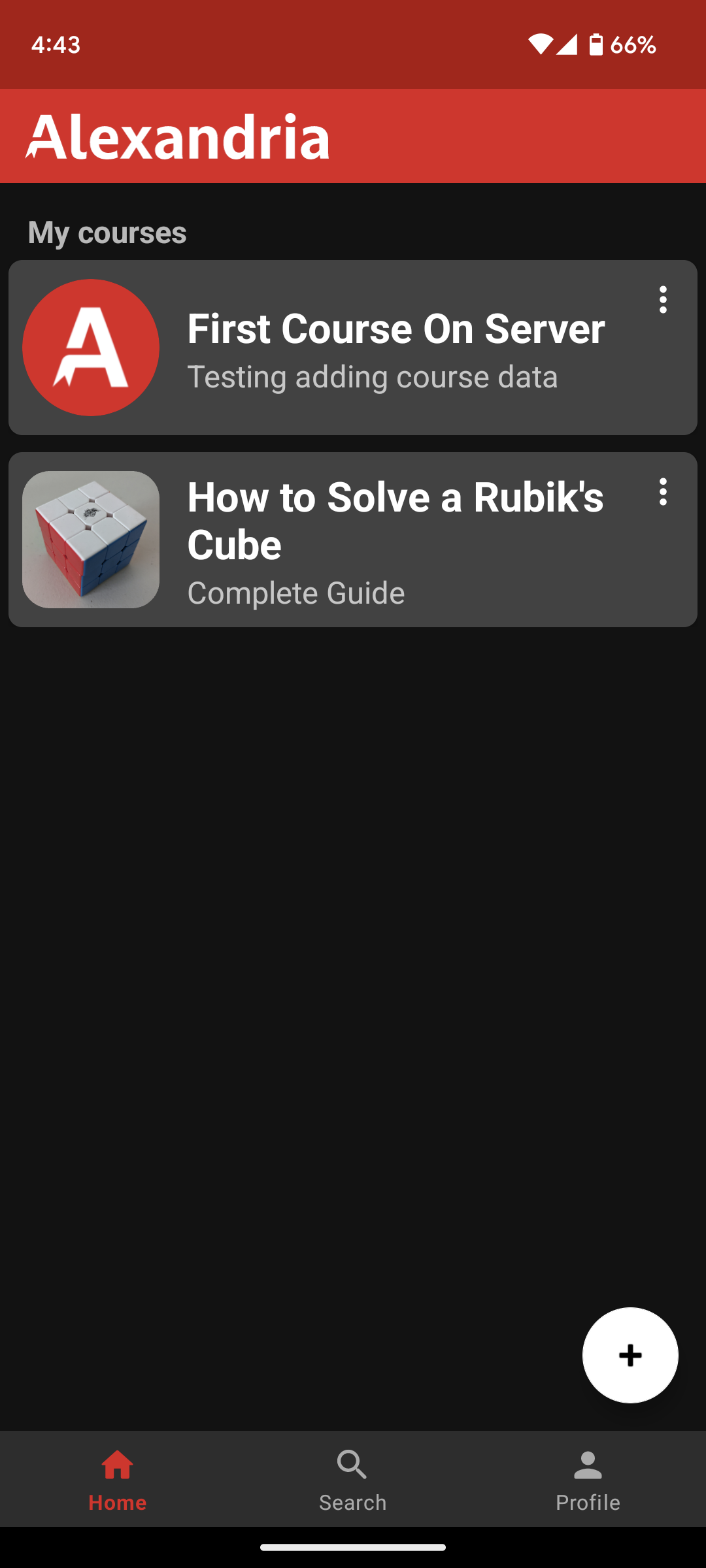Switch to the Search tab
Screen dimensions: 706x1568
click(353, 1479)
